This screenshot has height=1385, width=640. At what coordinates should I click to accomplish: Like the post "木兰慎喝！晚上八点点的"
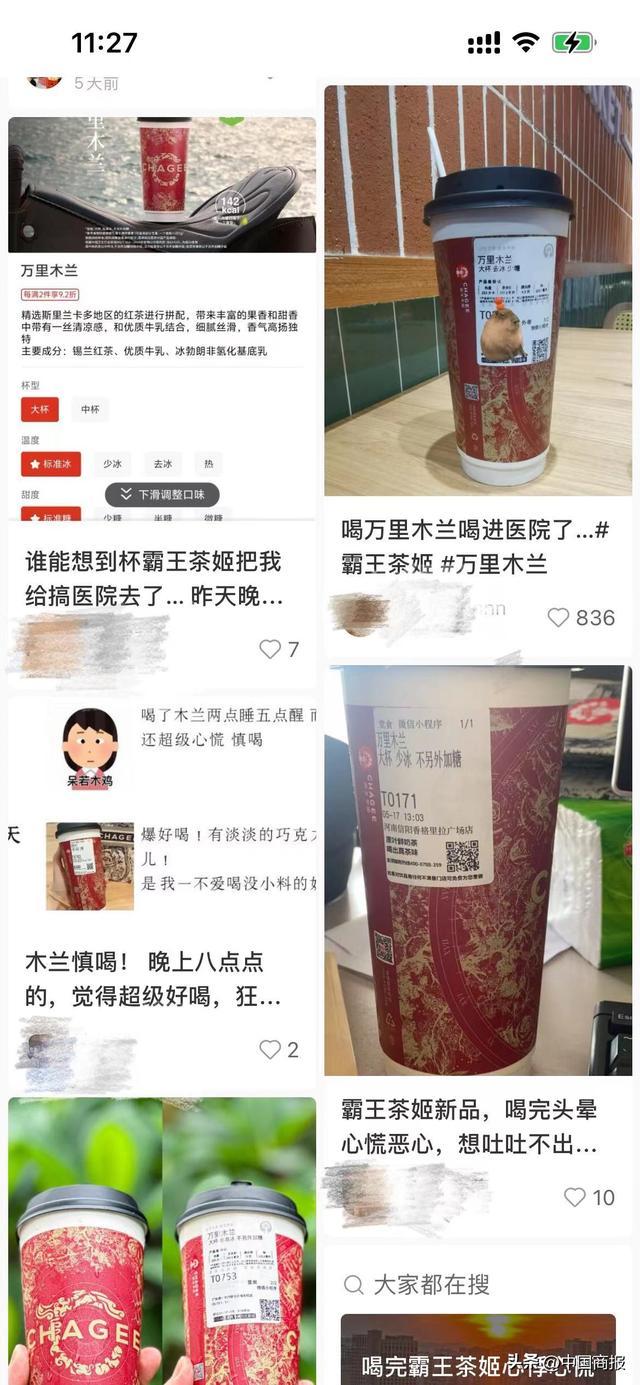tap(270, 1049)
